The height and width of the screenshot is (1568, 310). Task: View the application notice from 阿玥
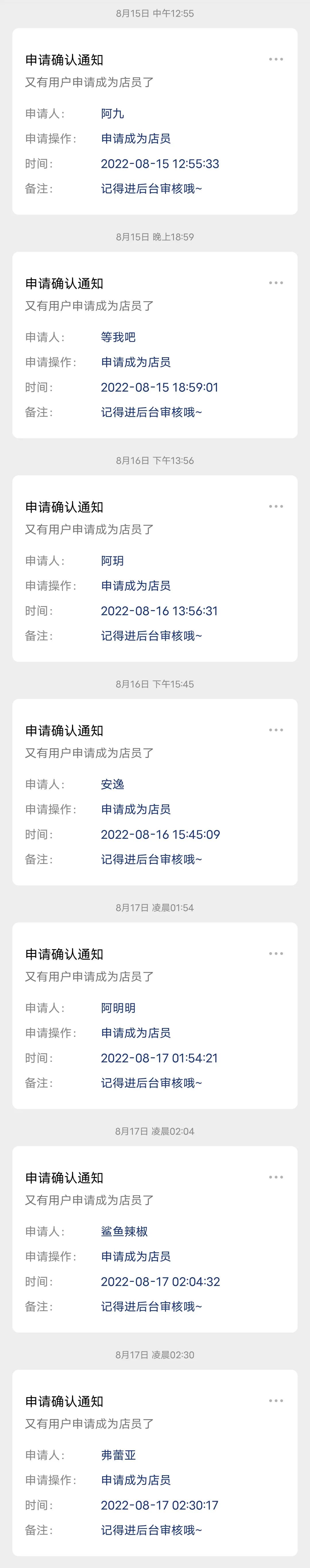click(x=154, y=568)
